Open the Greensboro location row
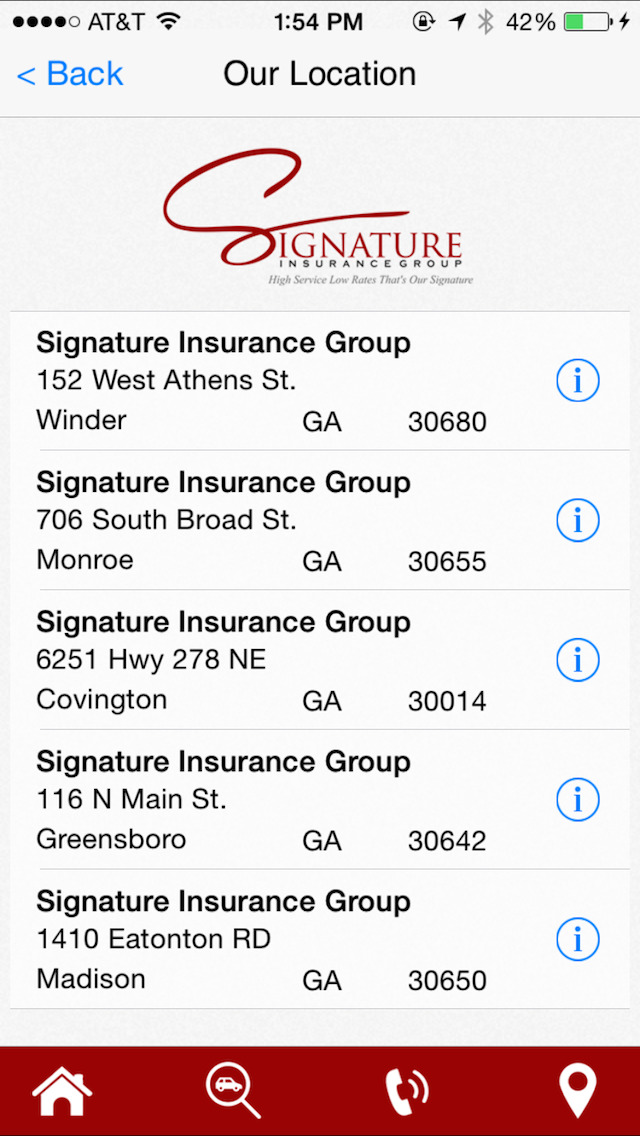 tap(320, 800)
